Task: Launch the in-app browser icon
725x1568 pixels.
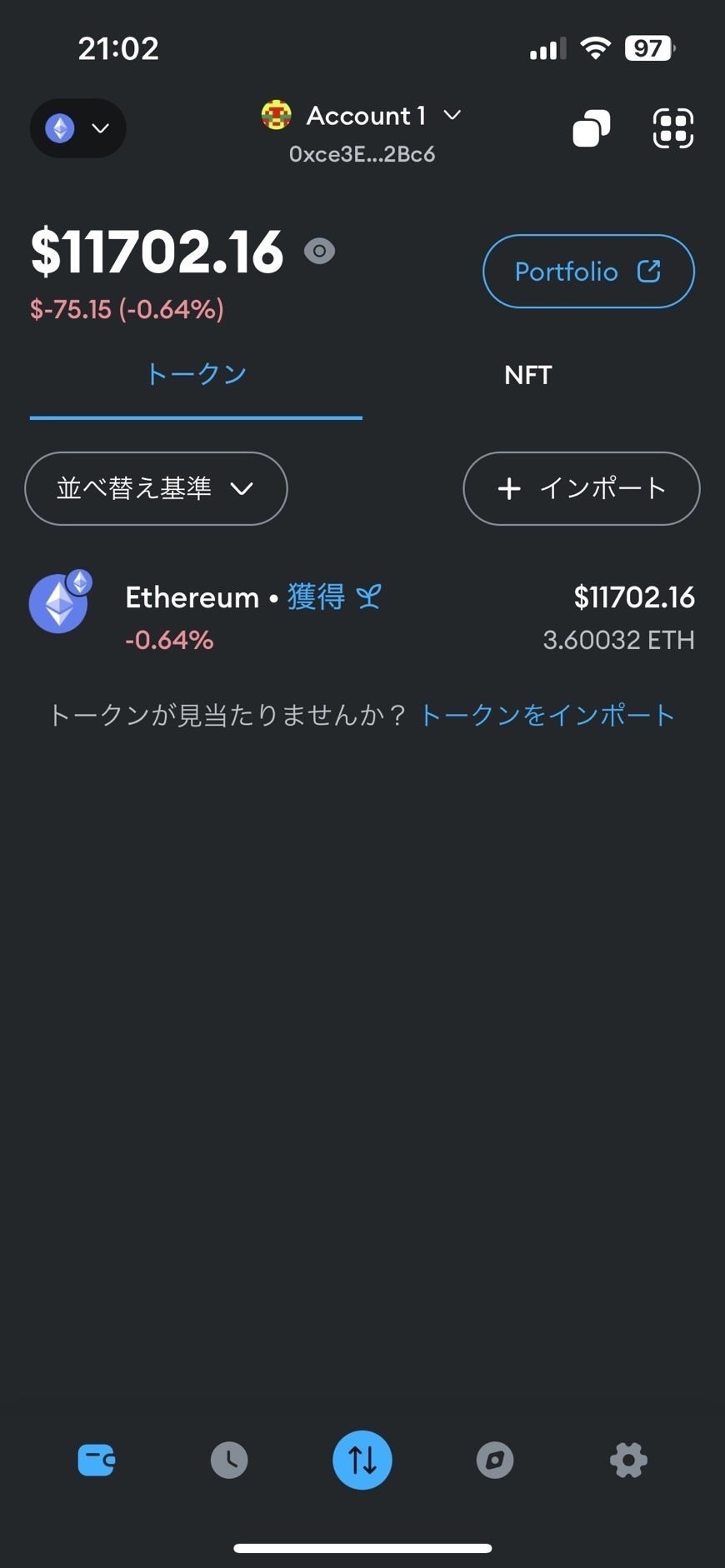Action: click(x=495, y=1459)
